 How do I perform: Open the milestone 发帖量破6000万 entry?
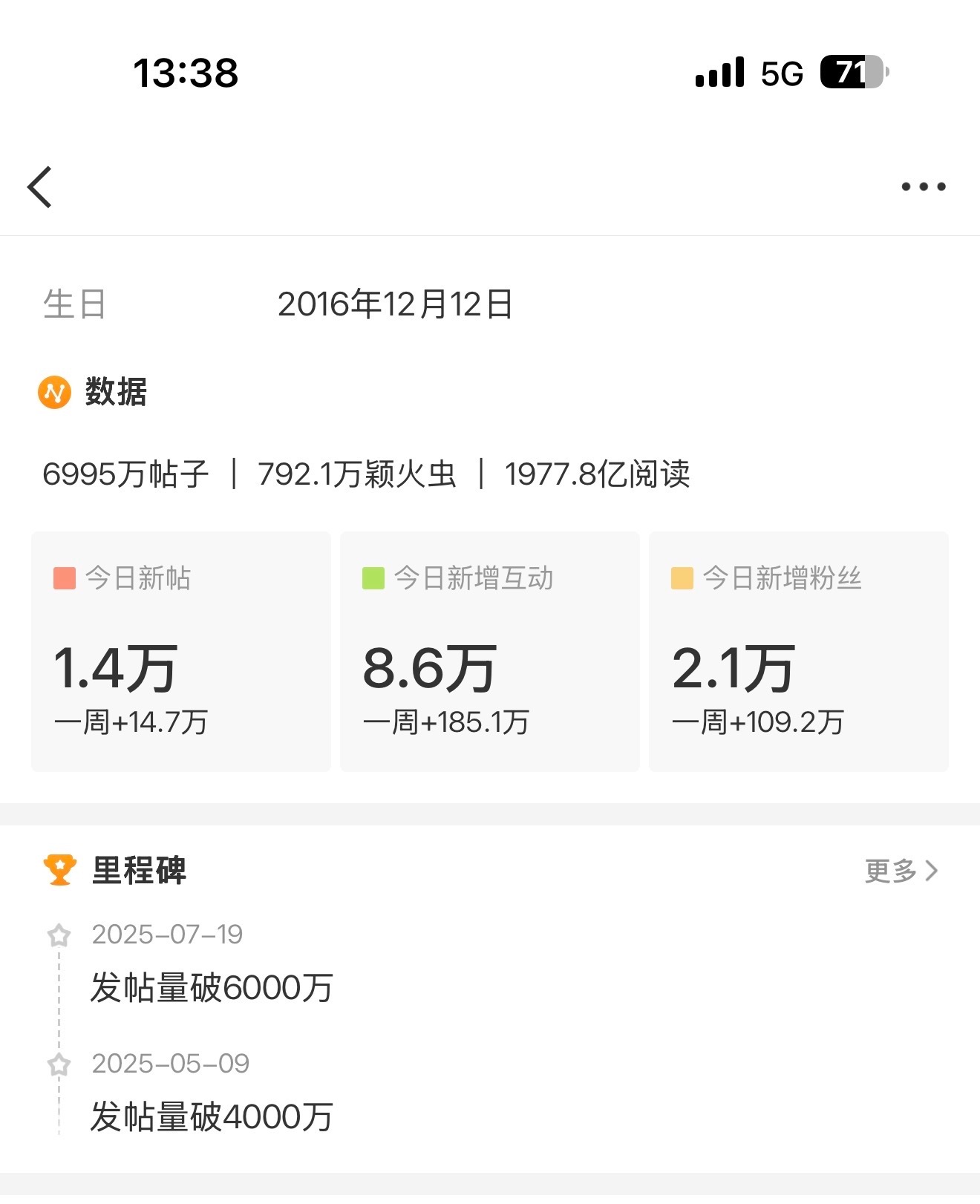tap(212, 988)
